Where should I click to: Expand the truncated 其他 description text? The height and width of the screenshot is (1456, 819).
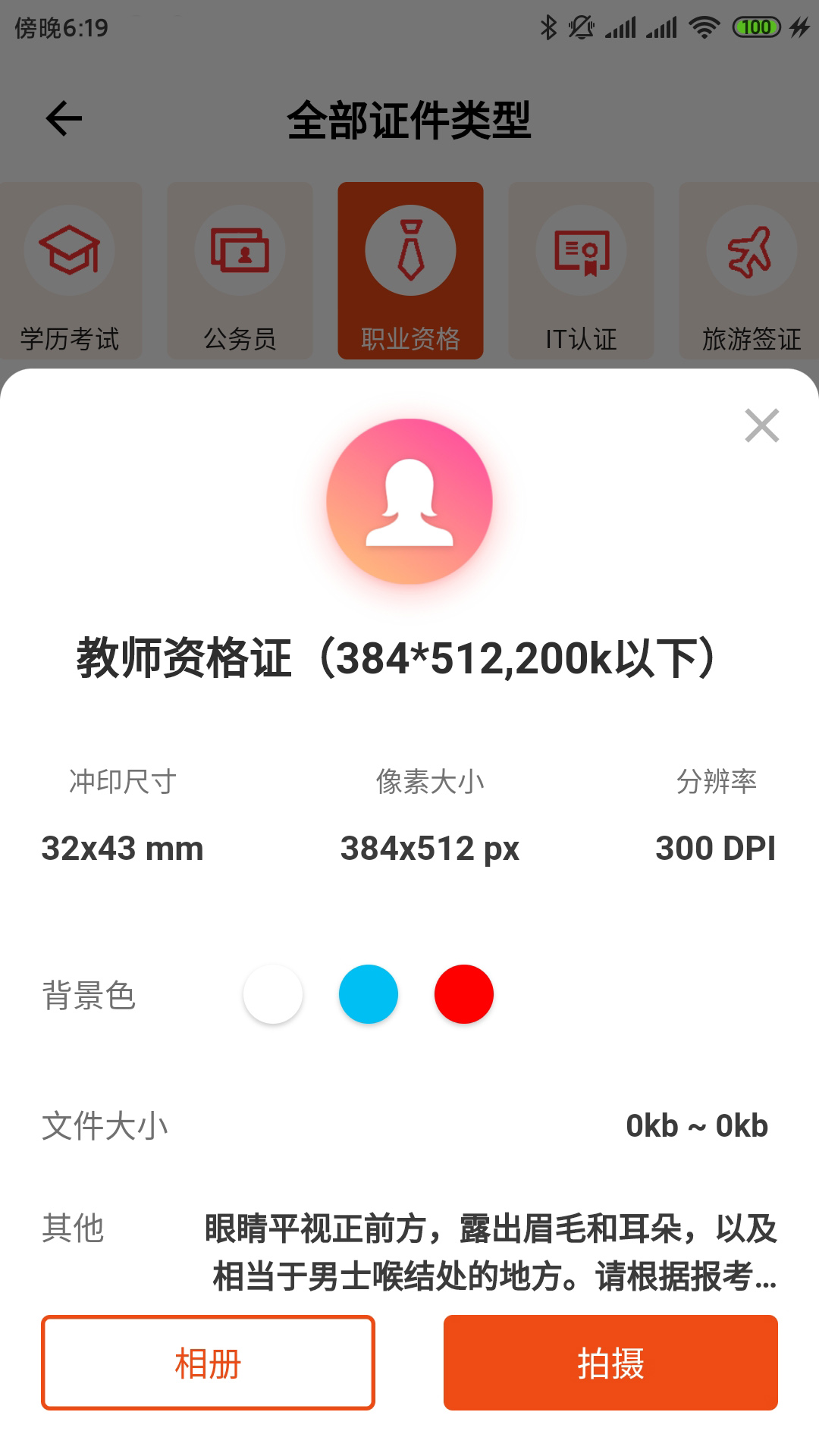coord(485,1251)
